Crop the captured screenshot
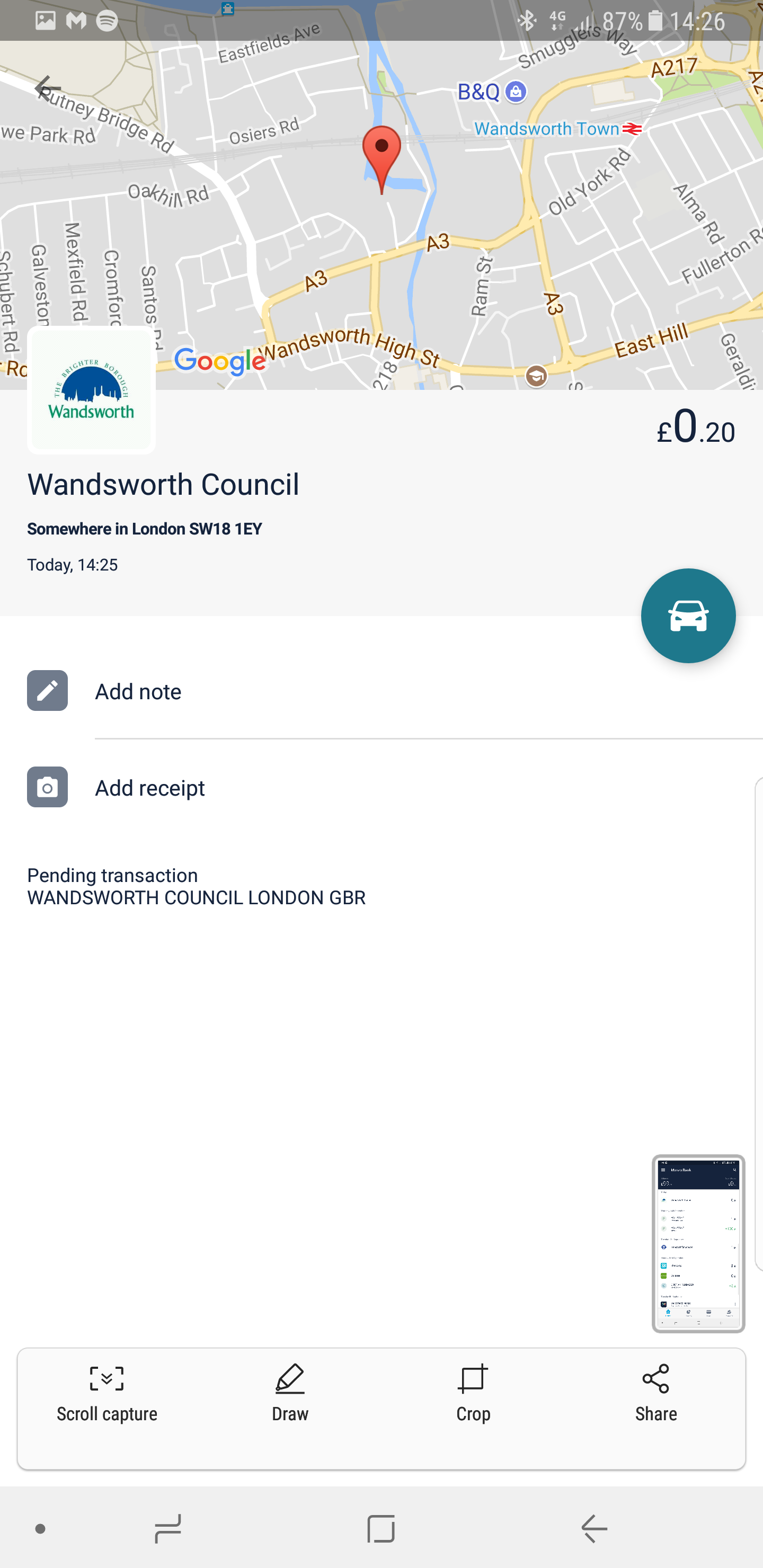This screenshot has height=1568, width=763. (473, 1393)
